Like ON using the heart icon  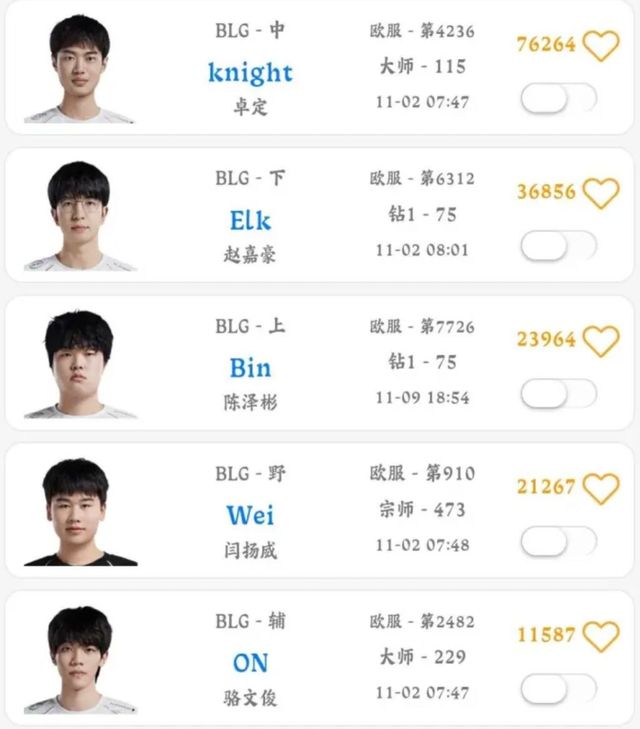(x=601, y=635)
